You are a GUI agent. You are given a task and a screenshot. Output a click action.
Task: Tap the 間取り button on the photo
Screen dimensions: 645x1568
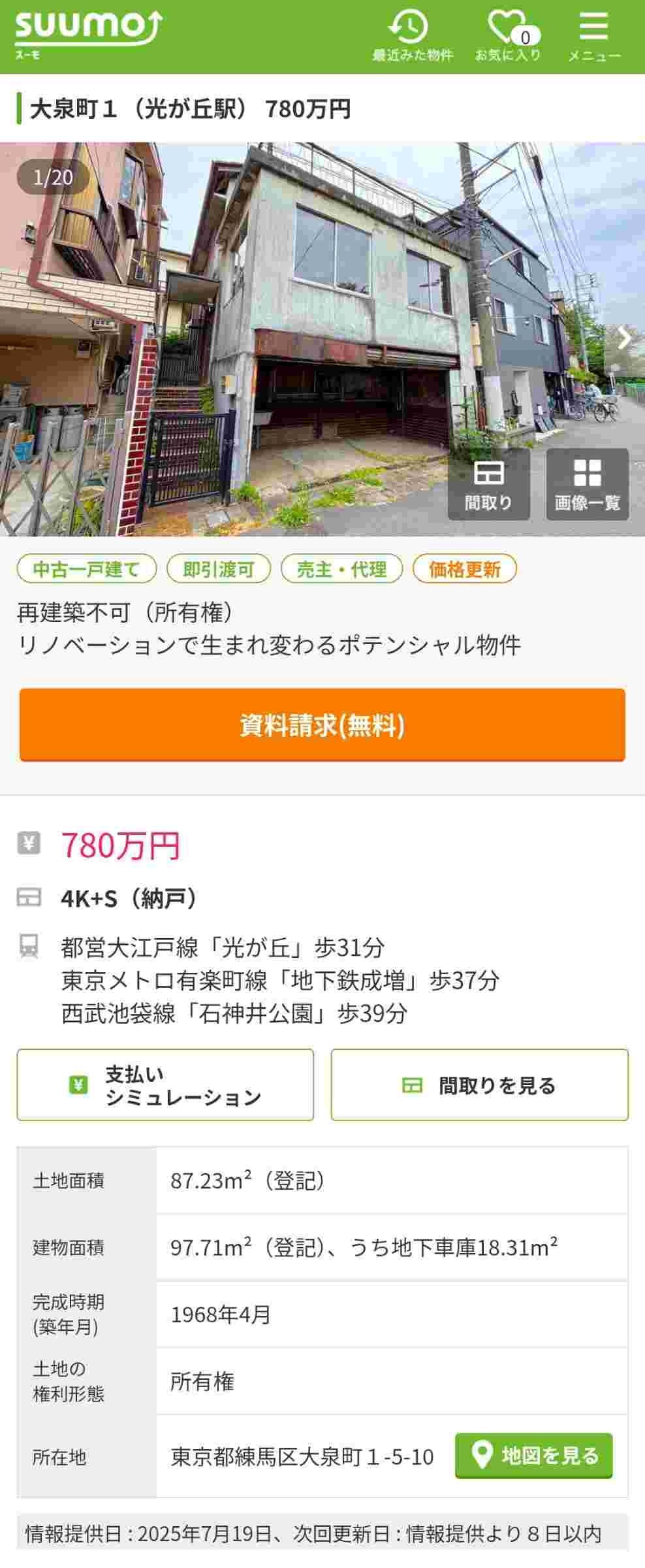[488, 484]
